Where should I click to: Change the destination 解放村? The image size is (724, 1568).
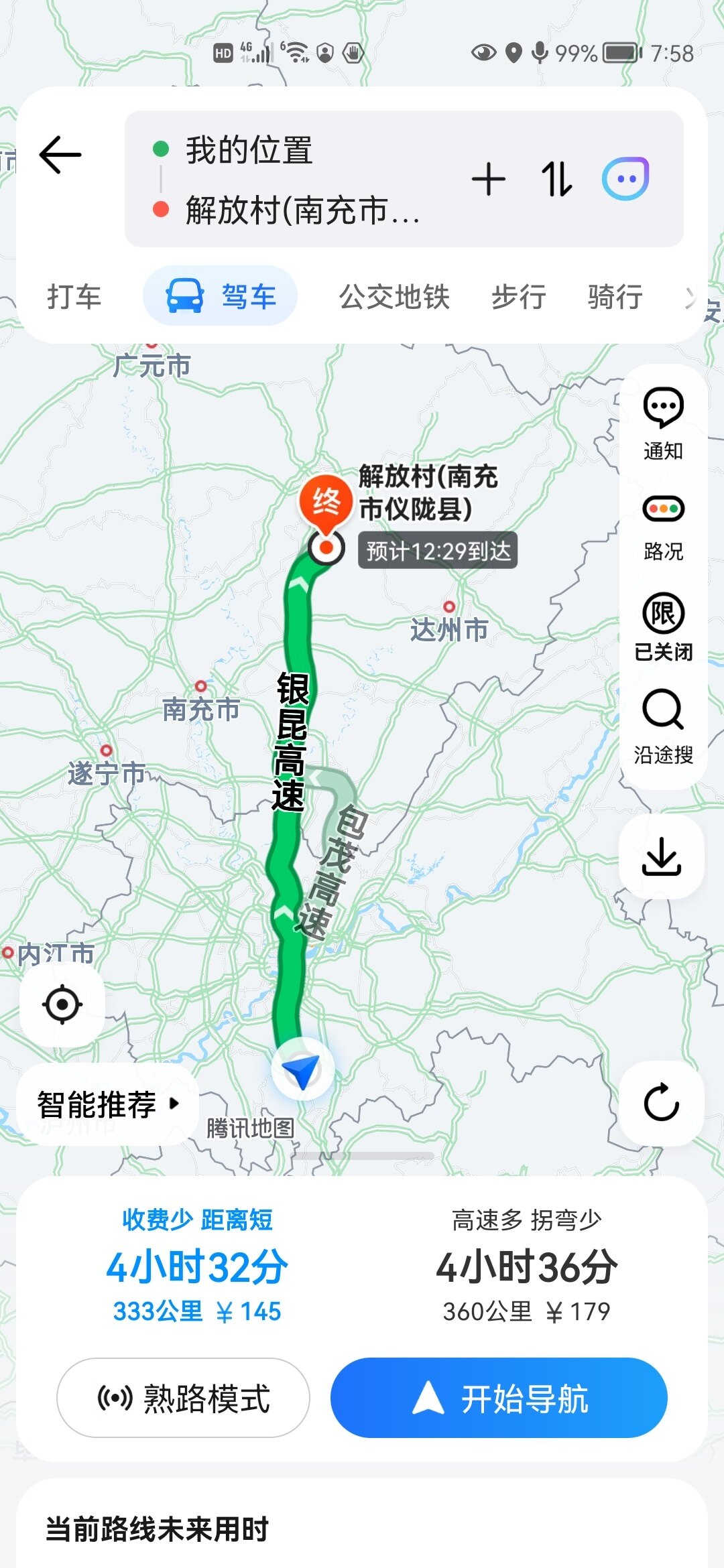tap(302, 210)
